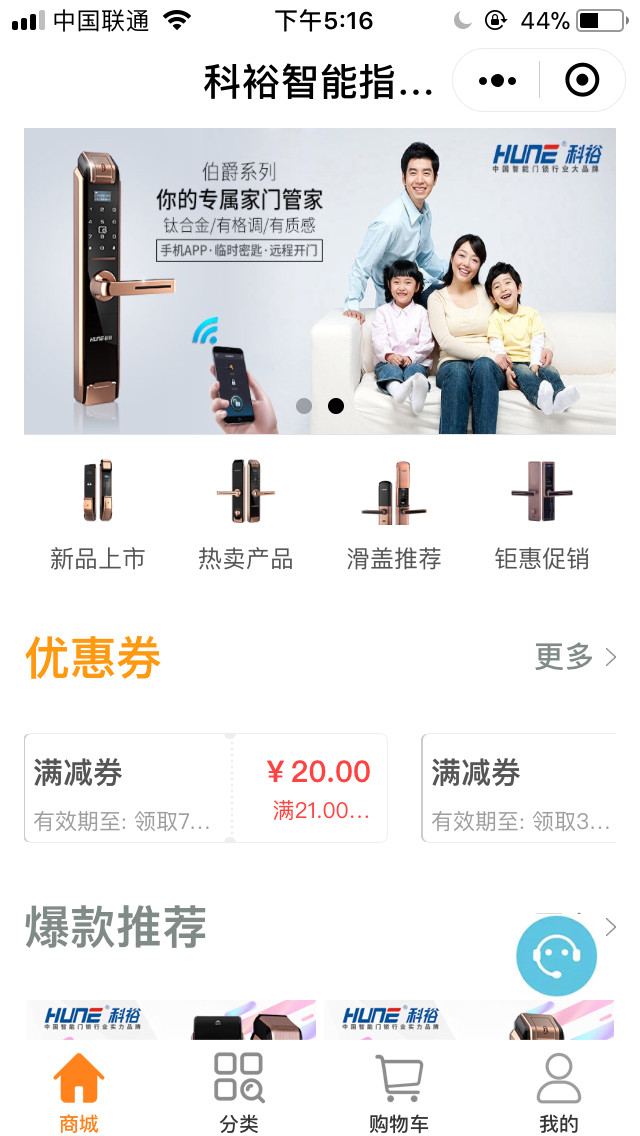Tap 更多 to see more coupons

(x=576, y=657)
